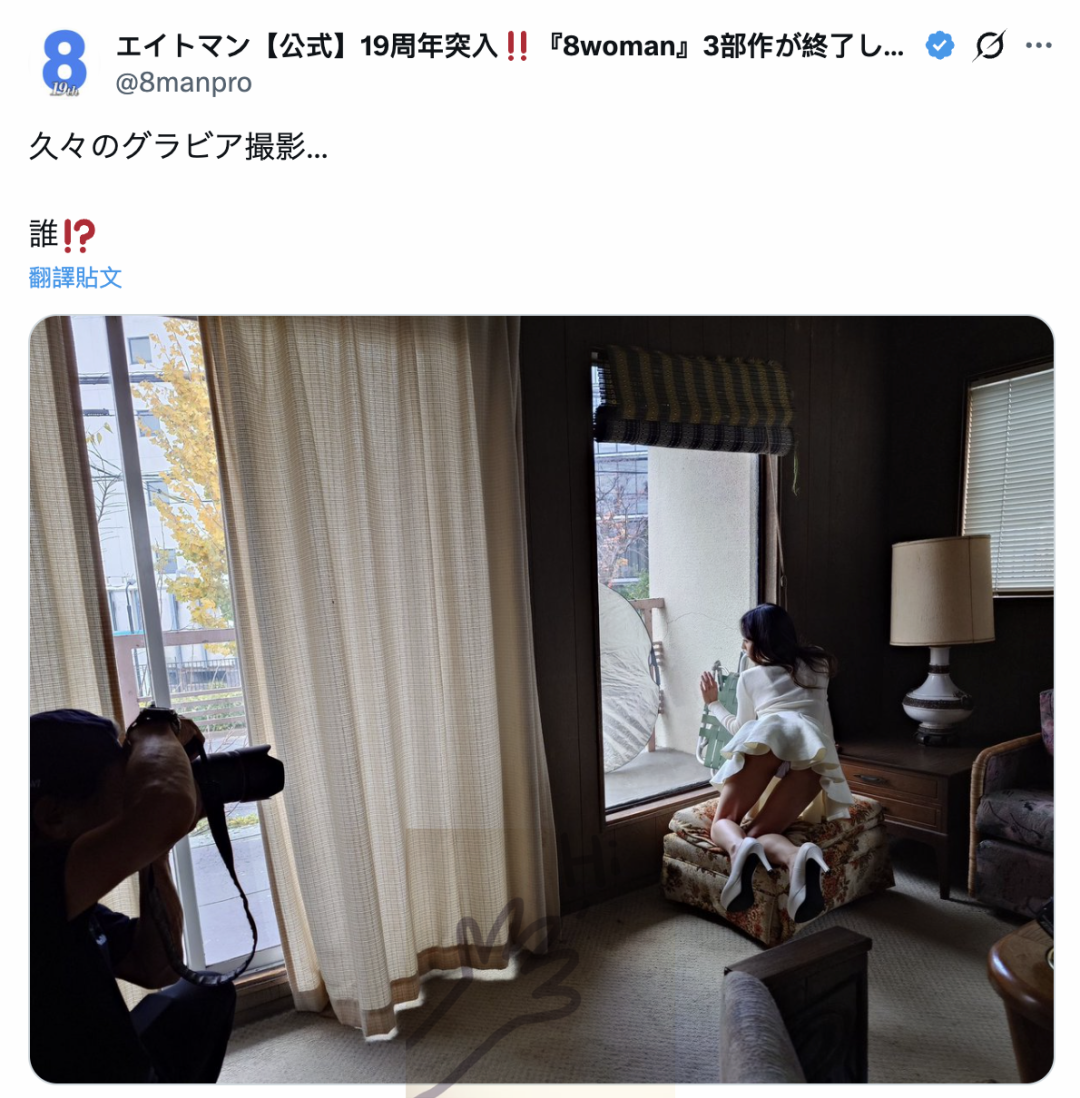Tap 翻譯貼文 to translate the post
1080x1098 pixels.
click(x=76, y=278)
